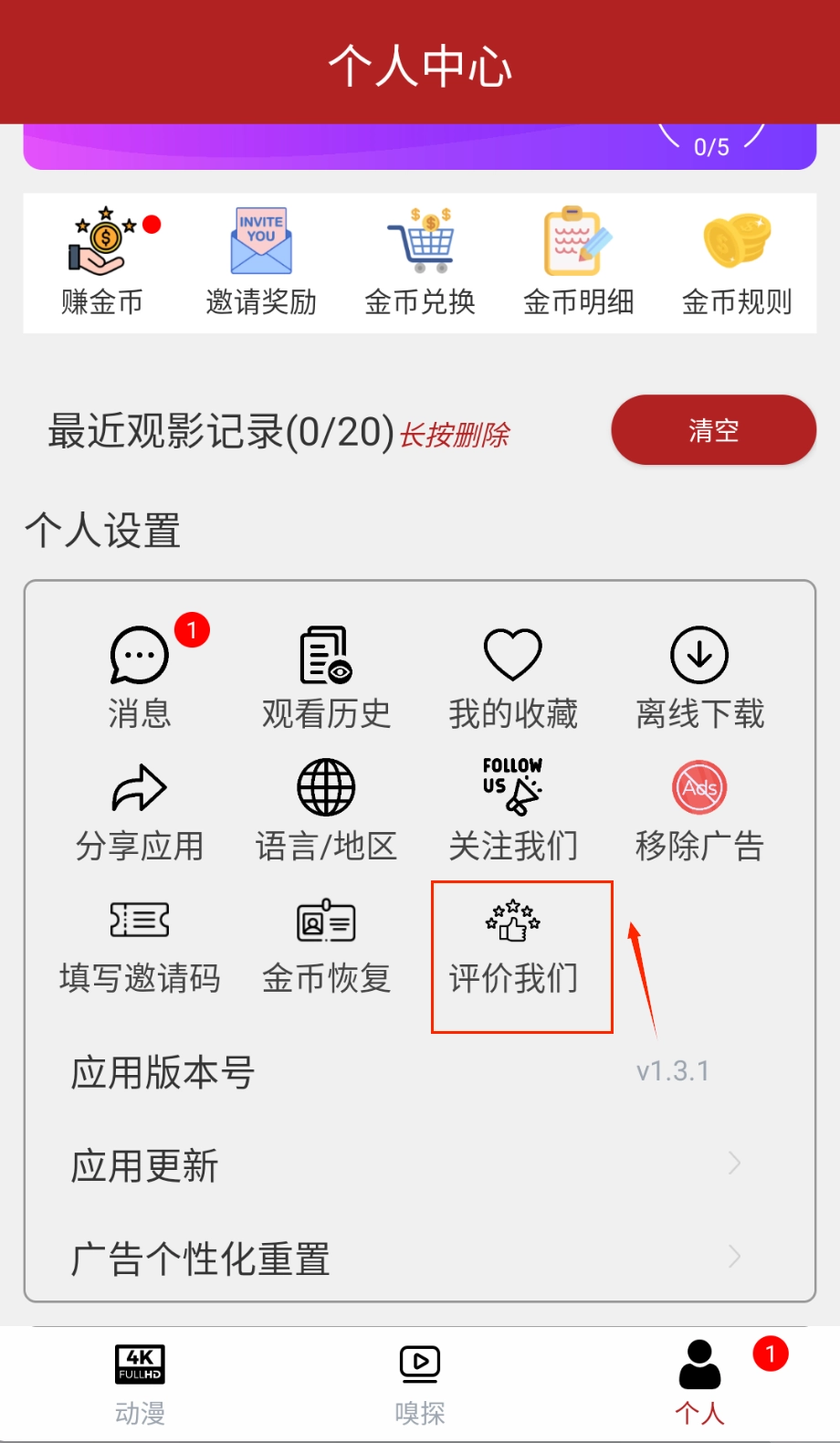Open 金币恢复 coin restore
Screen dimensions: 840x1443
(x=326, y=943)
